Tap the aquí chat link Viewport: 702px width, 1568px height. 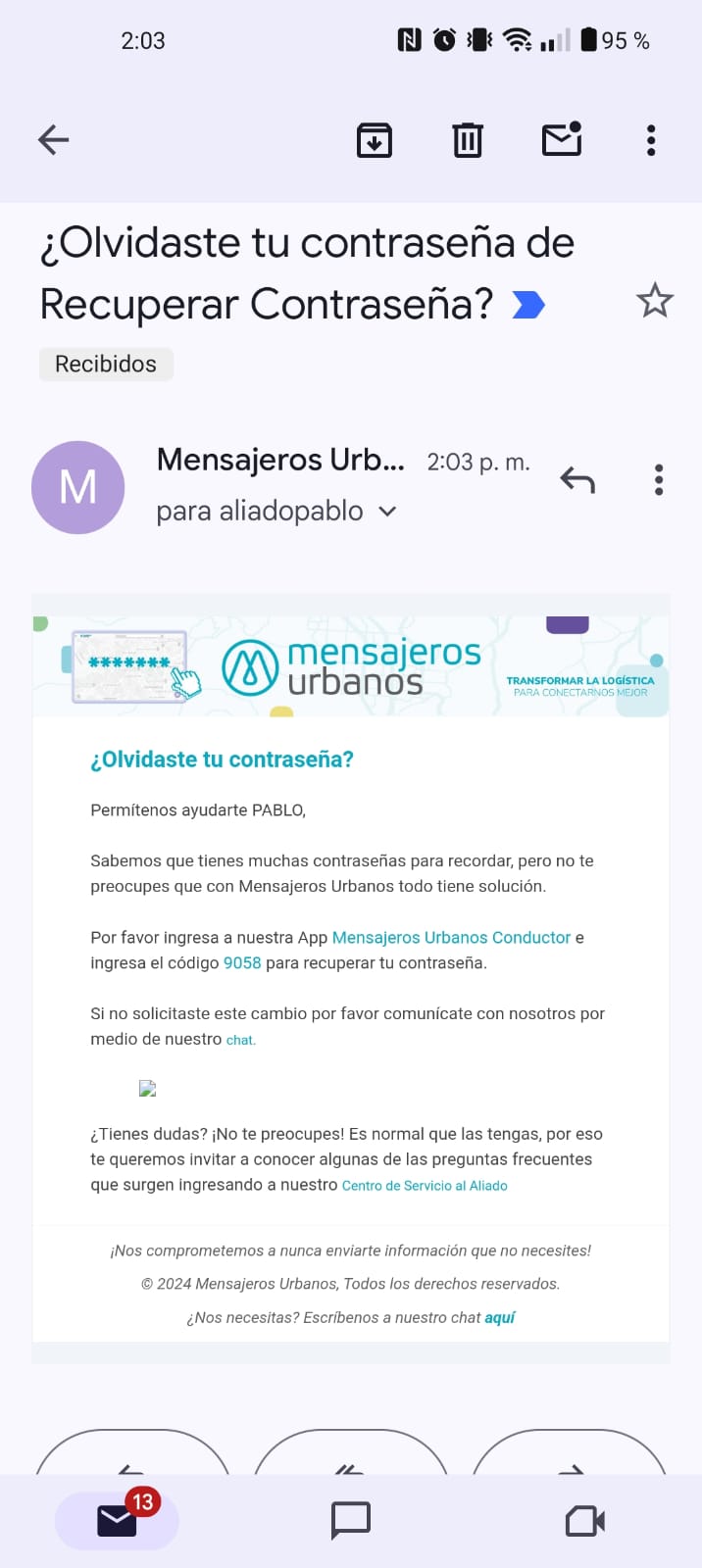tap(499, 1318)
